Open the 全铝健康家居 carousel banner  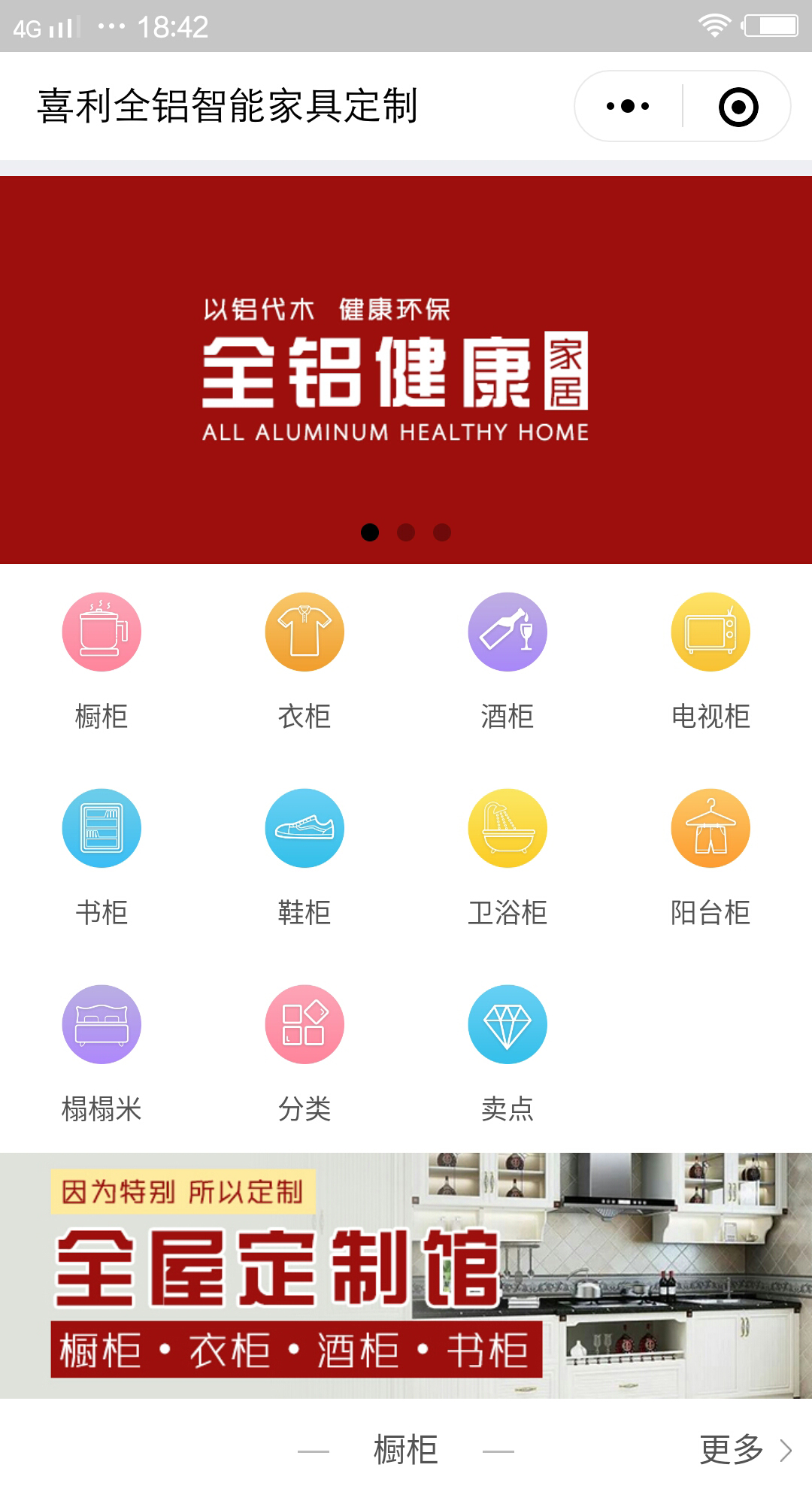[406, 368]
